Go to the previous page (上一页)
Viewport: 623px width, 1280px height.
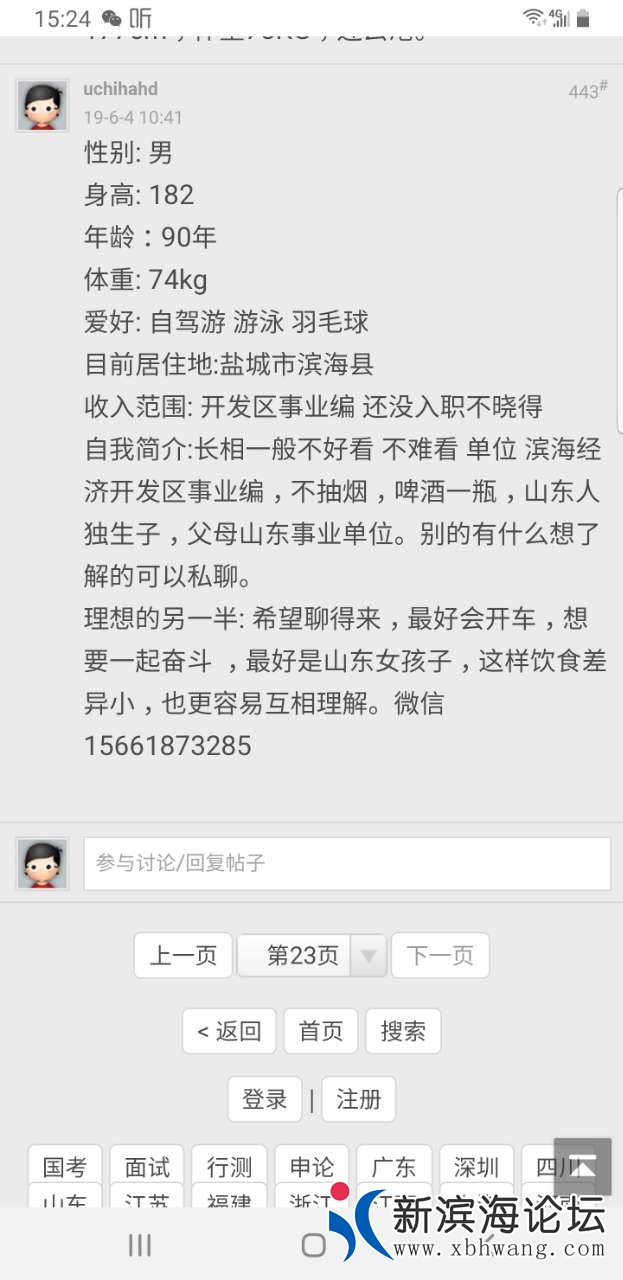(183, 955)
